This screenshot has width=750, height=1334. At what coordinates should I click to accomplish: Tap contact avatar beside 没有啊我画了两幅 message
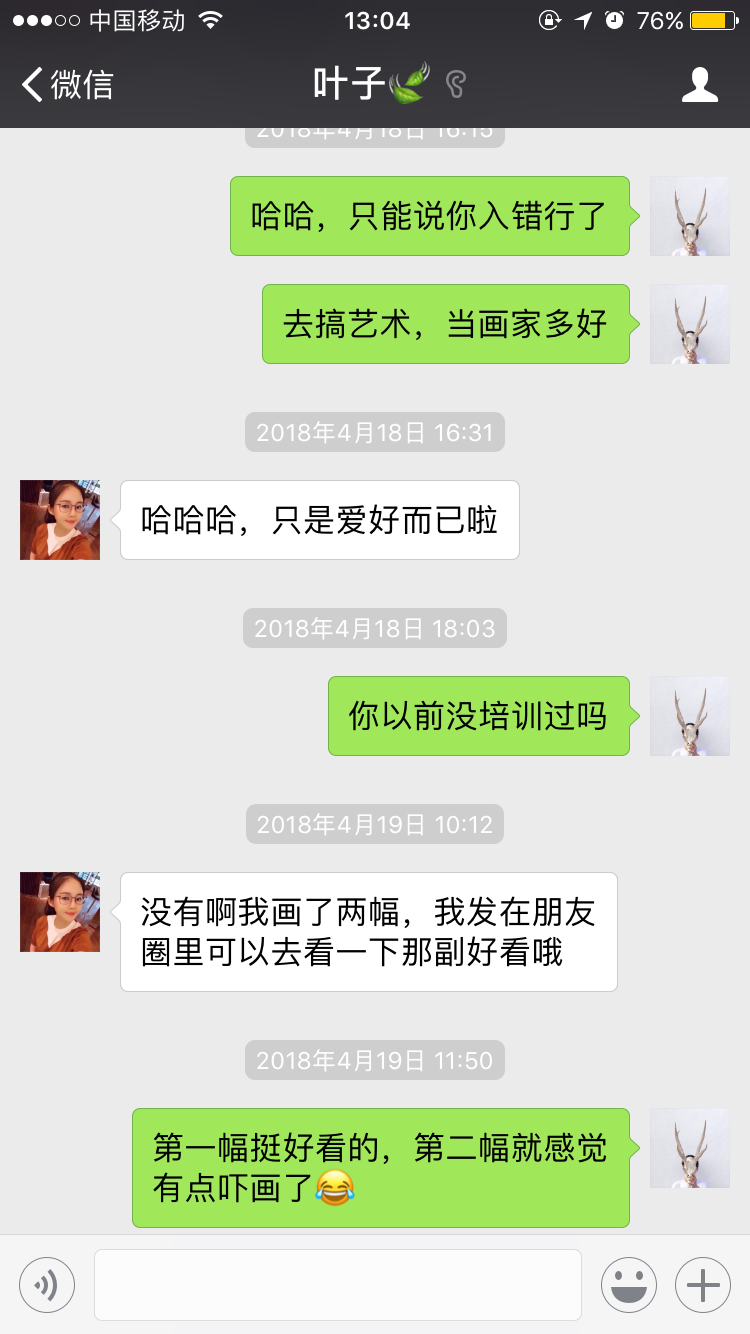[60, 912]
